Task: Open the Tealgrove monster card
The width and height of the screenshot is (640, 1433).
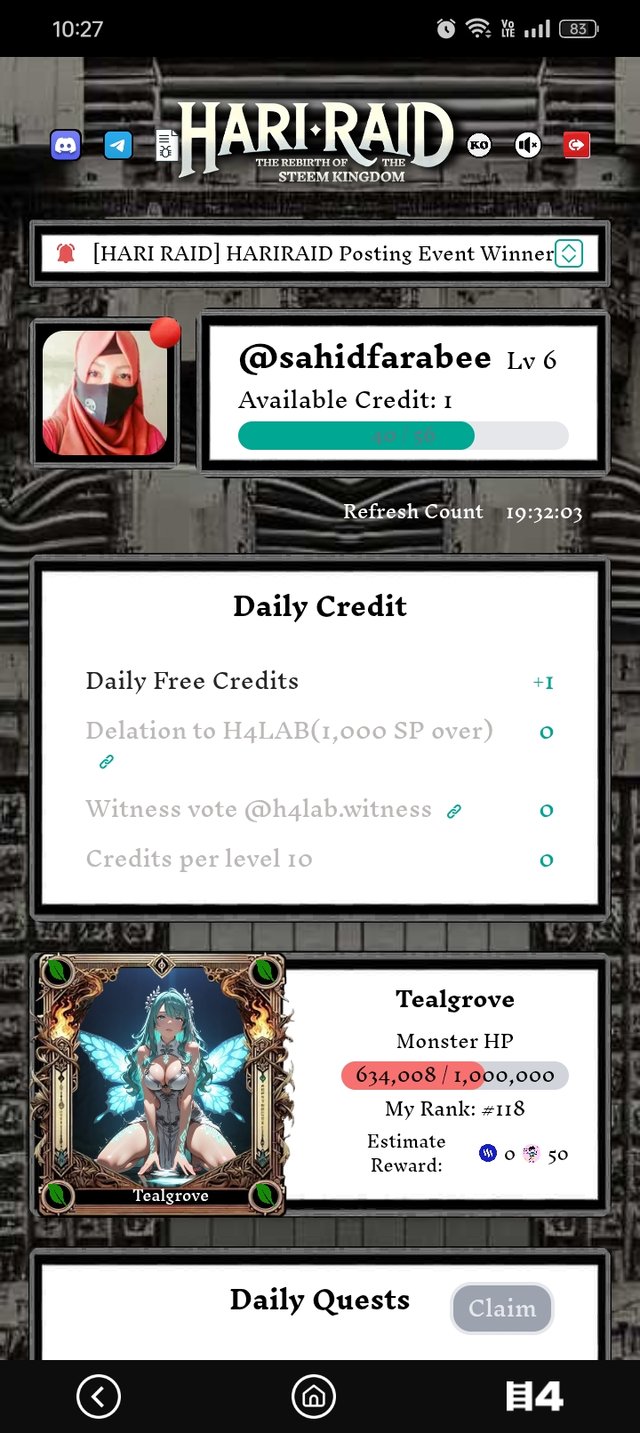Action: (163, 1085)
